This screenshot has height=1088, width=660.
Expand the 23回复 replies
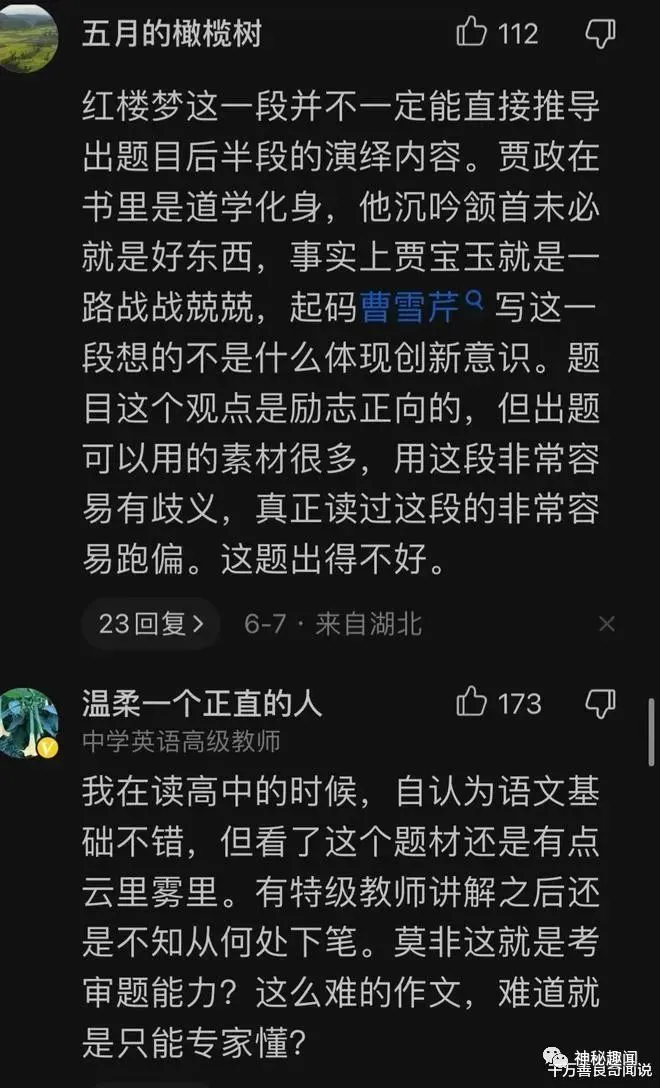click(x=151, y=625)
